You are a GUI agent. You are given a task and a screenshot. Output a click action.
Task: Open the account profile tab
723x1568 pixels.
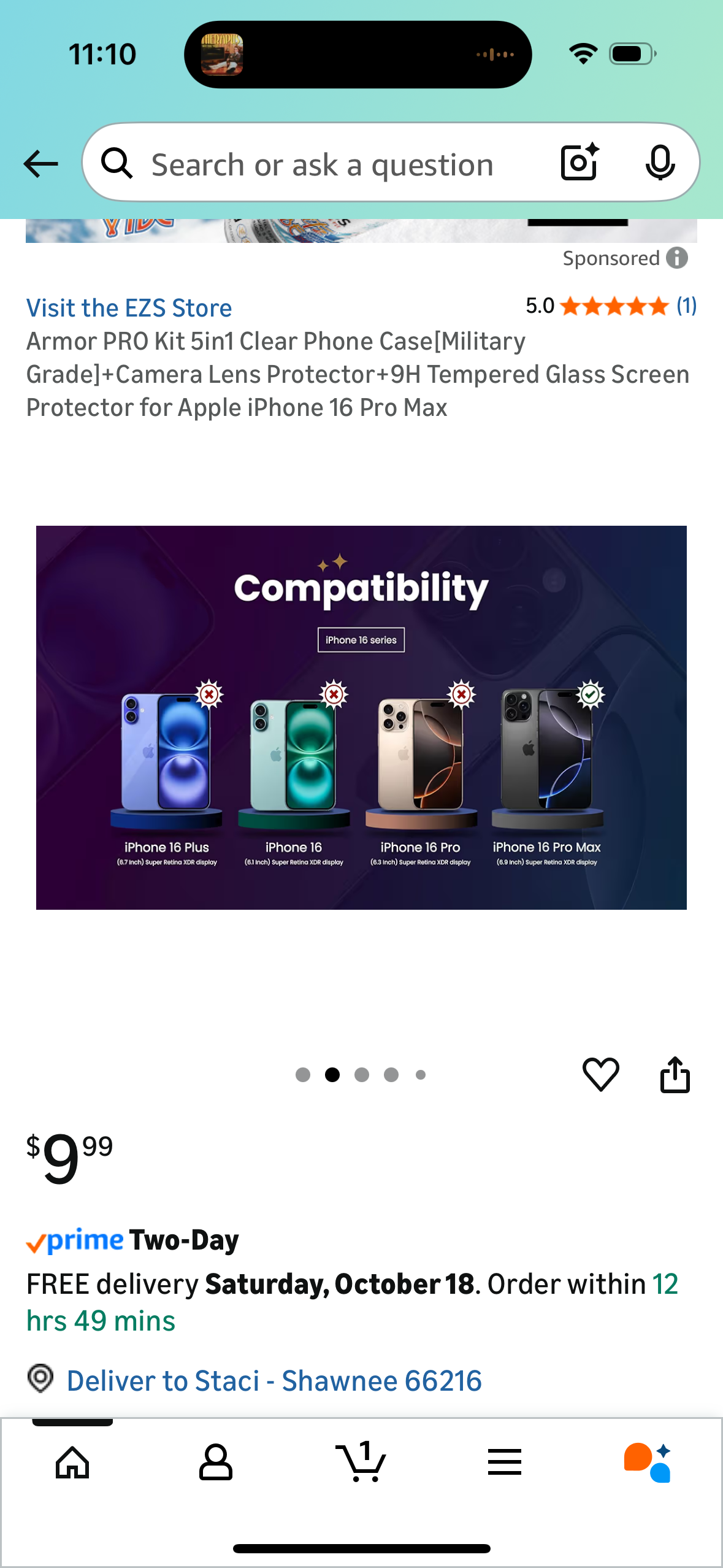(x=216, y=1462)
